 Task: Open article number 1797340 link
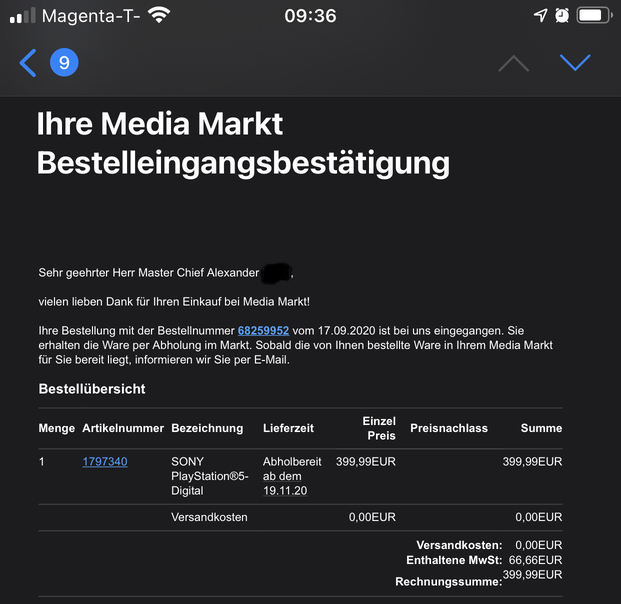(x=104, y=461)
